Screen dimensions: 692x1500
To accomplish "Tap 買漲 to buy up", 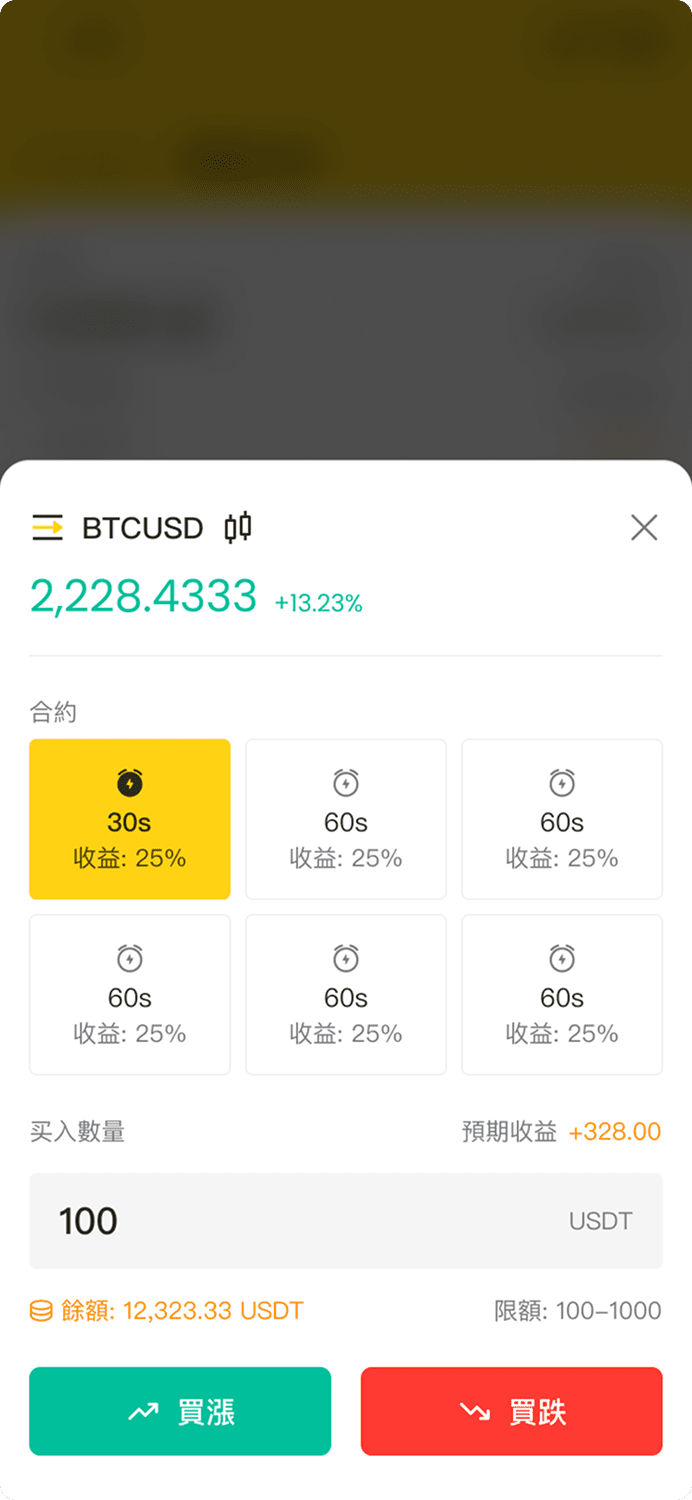I will [x=180, y=1411].
